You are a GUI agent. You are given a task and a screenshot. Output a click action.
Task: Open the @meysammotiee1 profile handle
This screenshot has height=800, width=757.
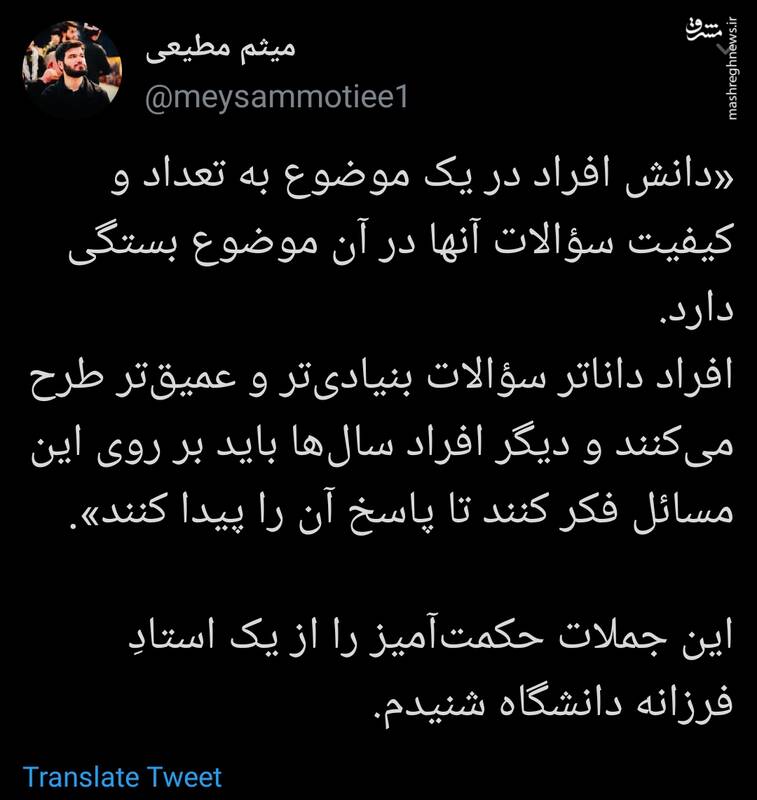pos(277,98)
